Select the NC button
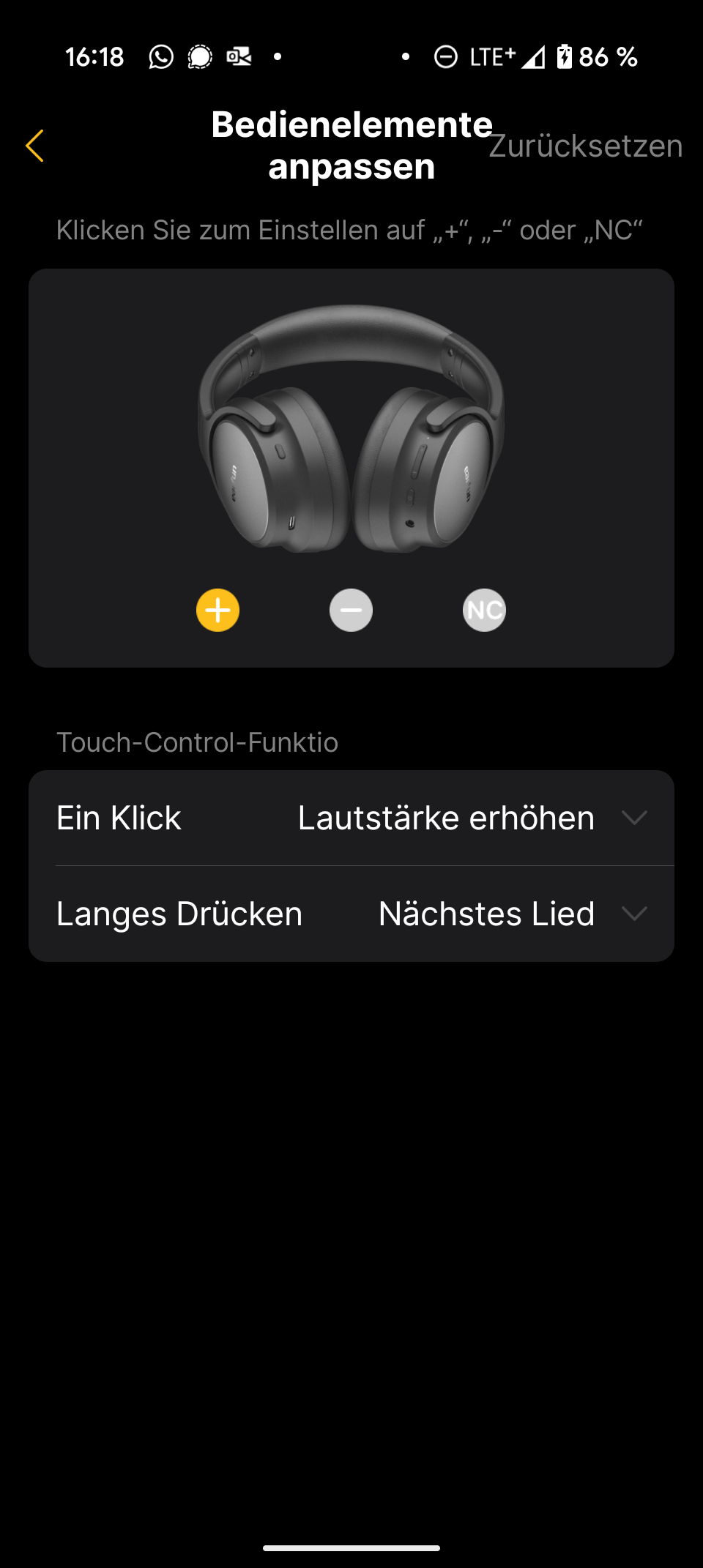Viewport: 703px width, 1568px height. click(x=484, y=610)
